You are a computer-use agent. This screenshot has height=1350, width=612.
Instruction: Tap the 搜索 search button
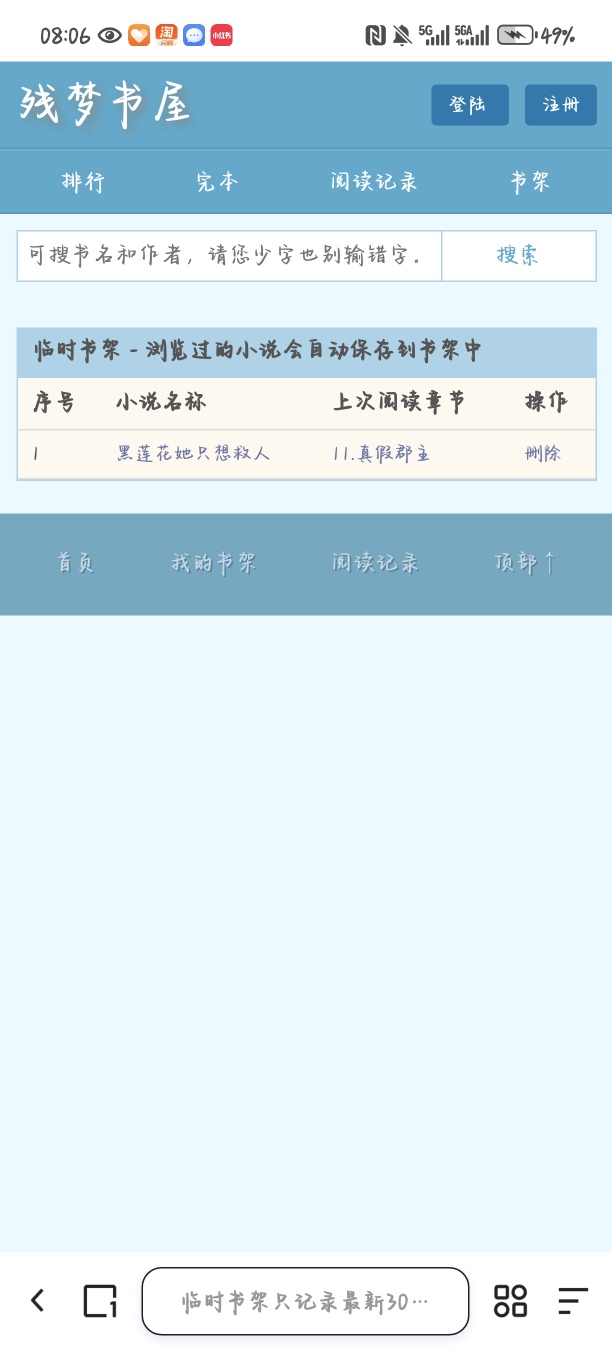tap(518, 256)
